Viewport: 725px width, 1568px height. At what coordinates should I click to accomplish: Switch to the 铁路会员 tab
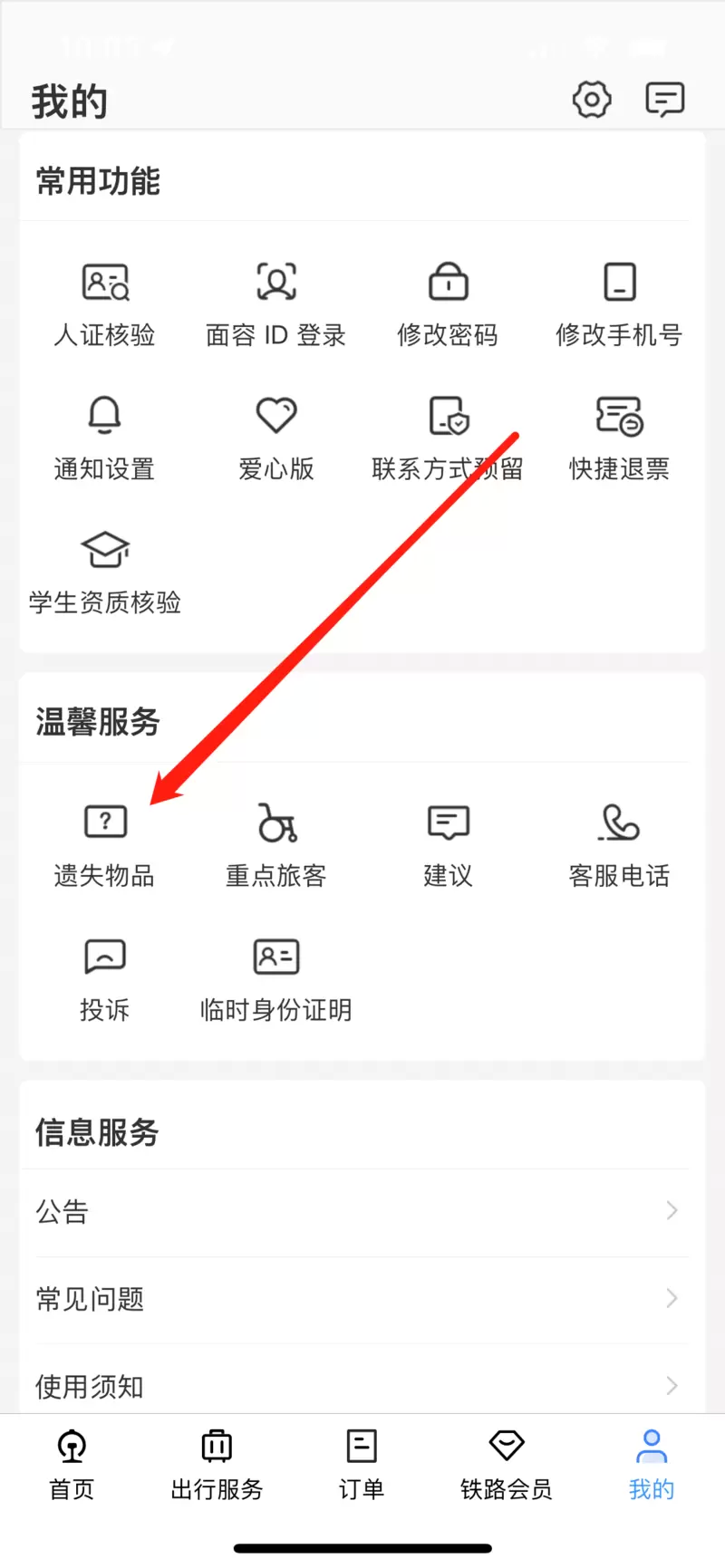506,1464
